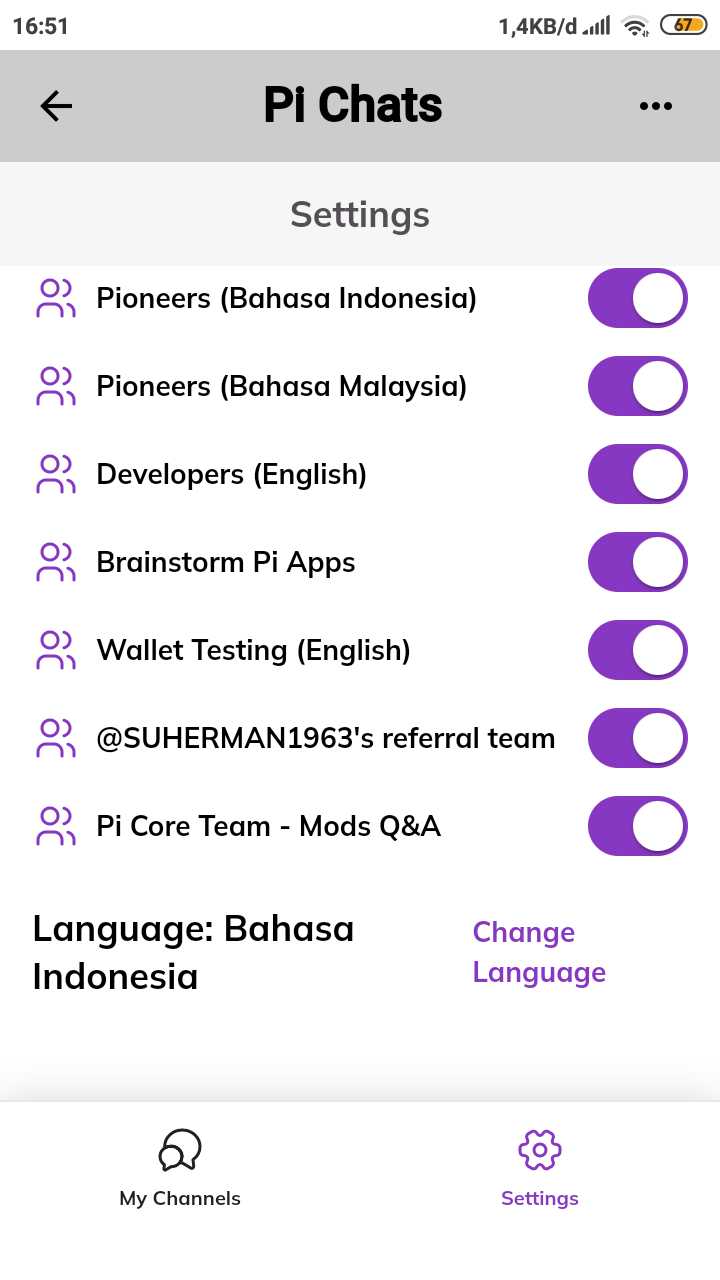Switch off Wallet Testing (English)
This screenshot has height=1280, width=720.
[637, 650]
